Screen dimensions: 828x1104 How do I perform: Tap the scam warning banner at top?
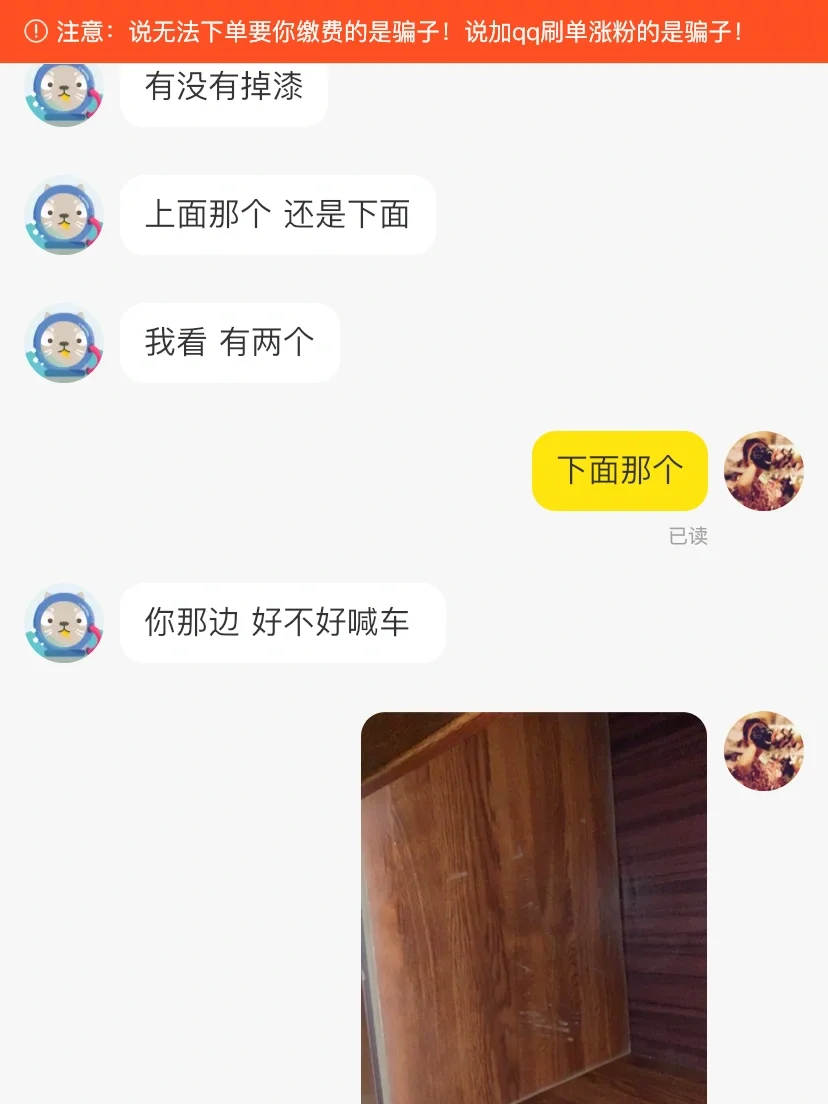[414, 32]
